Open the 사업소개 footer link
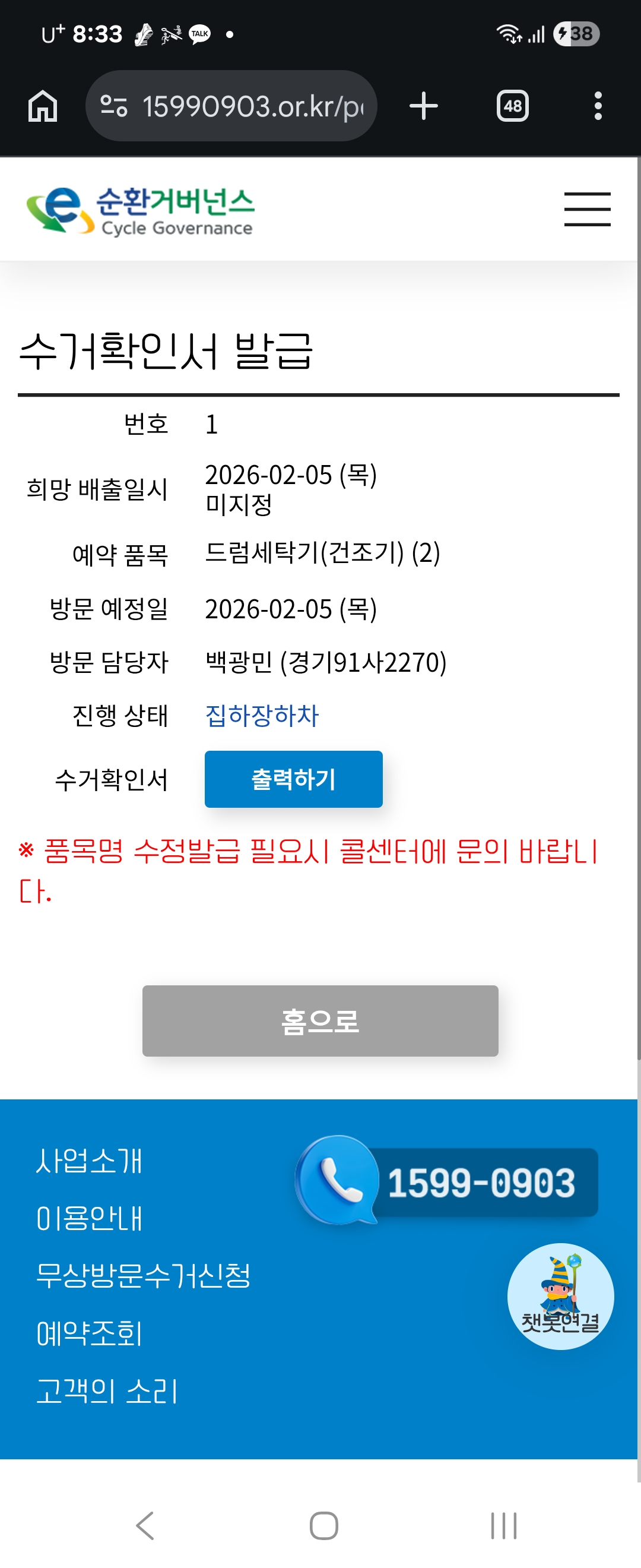The image size is (641, 1568). [x=89, y=1161]
